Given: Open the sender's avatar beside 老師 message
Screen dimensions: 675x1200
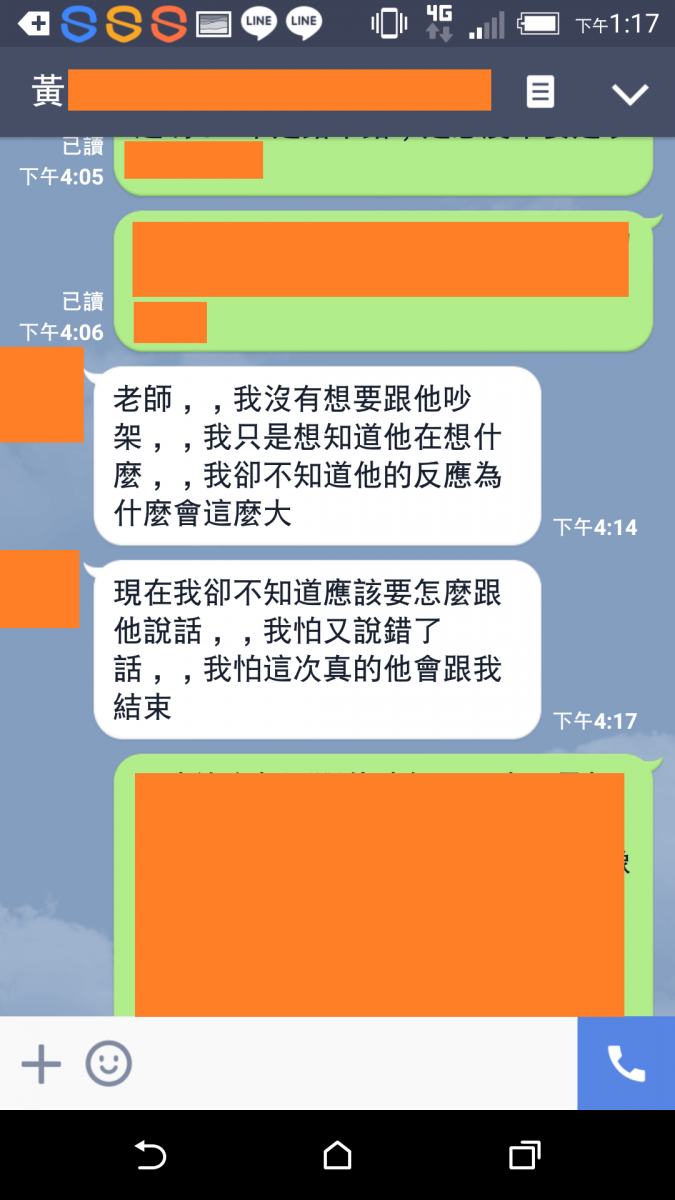Looking at the screenshot, I should click(41, 395).
